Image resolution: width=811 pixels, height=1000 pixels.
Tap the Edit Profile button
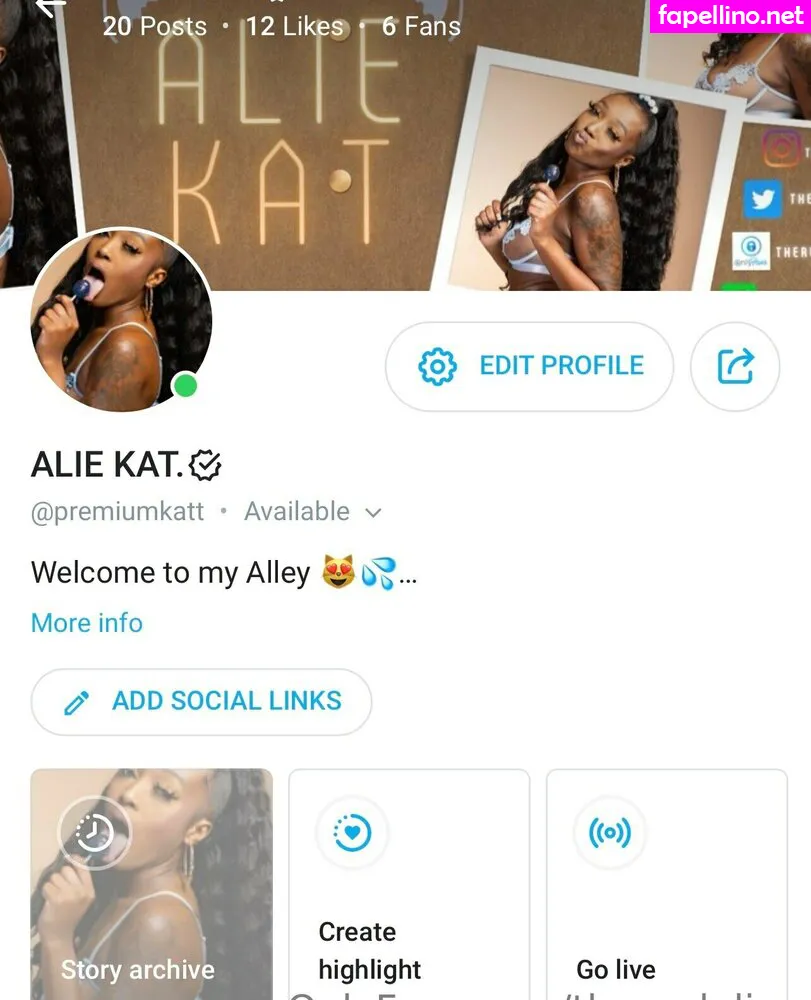(529, 366)
